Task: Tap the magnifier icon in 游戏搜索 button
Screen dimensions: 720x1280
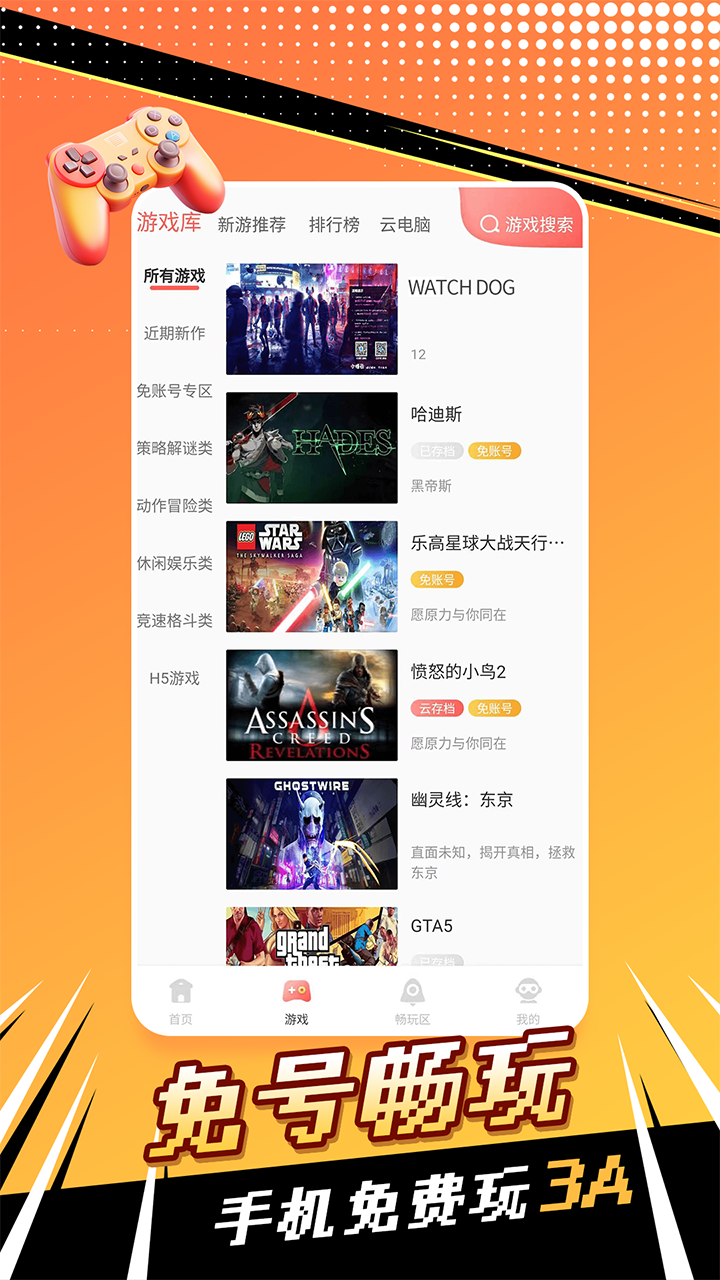Action: point(487,224)
